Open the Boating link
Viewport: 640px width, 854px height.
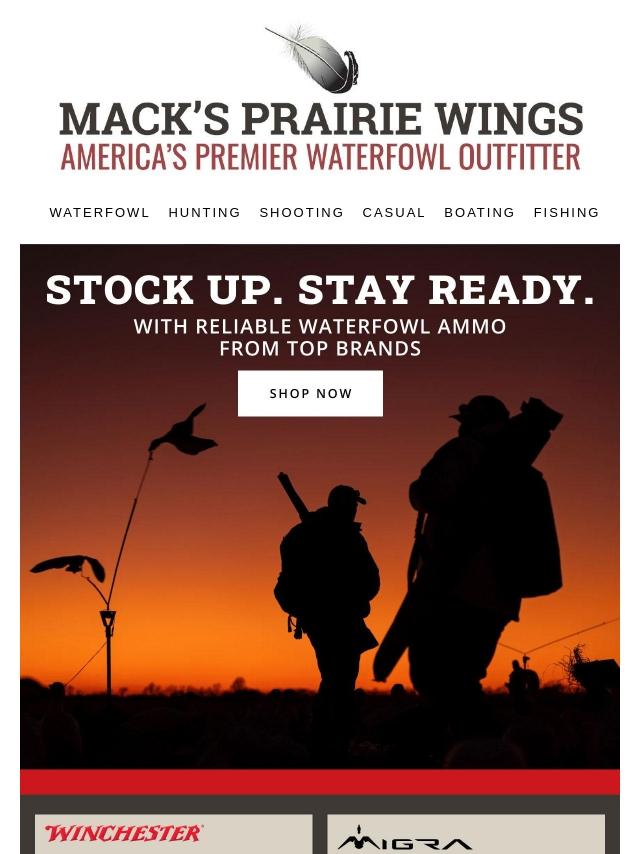click(x=479, y=213)
